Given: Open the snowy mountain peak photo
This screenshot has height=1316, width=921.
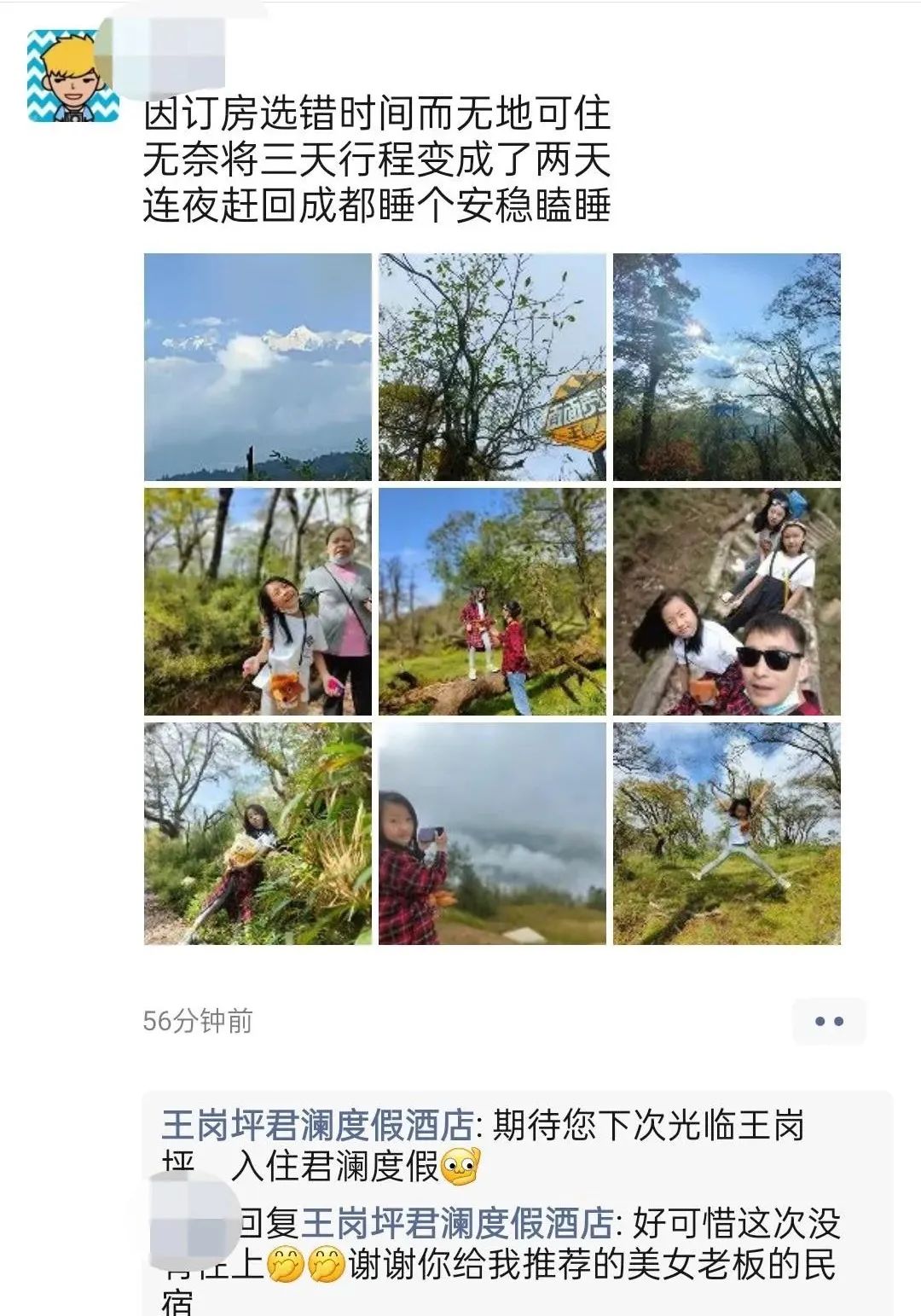Looking at the screenshot, I should click(x=258, y=367).
